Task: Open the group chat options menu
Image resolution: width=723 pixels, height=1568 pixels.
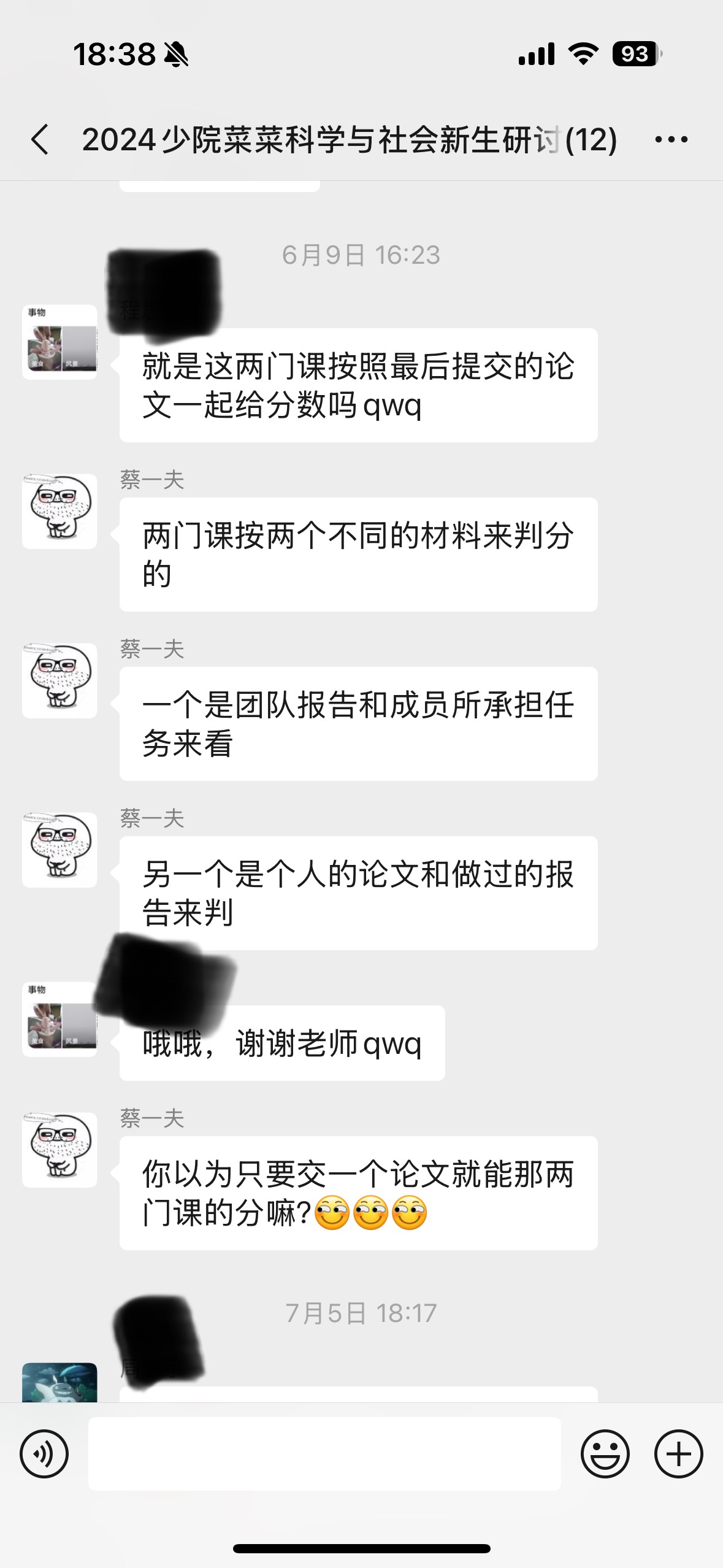Action: pyautogui.click(x=671, y=139)
